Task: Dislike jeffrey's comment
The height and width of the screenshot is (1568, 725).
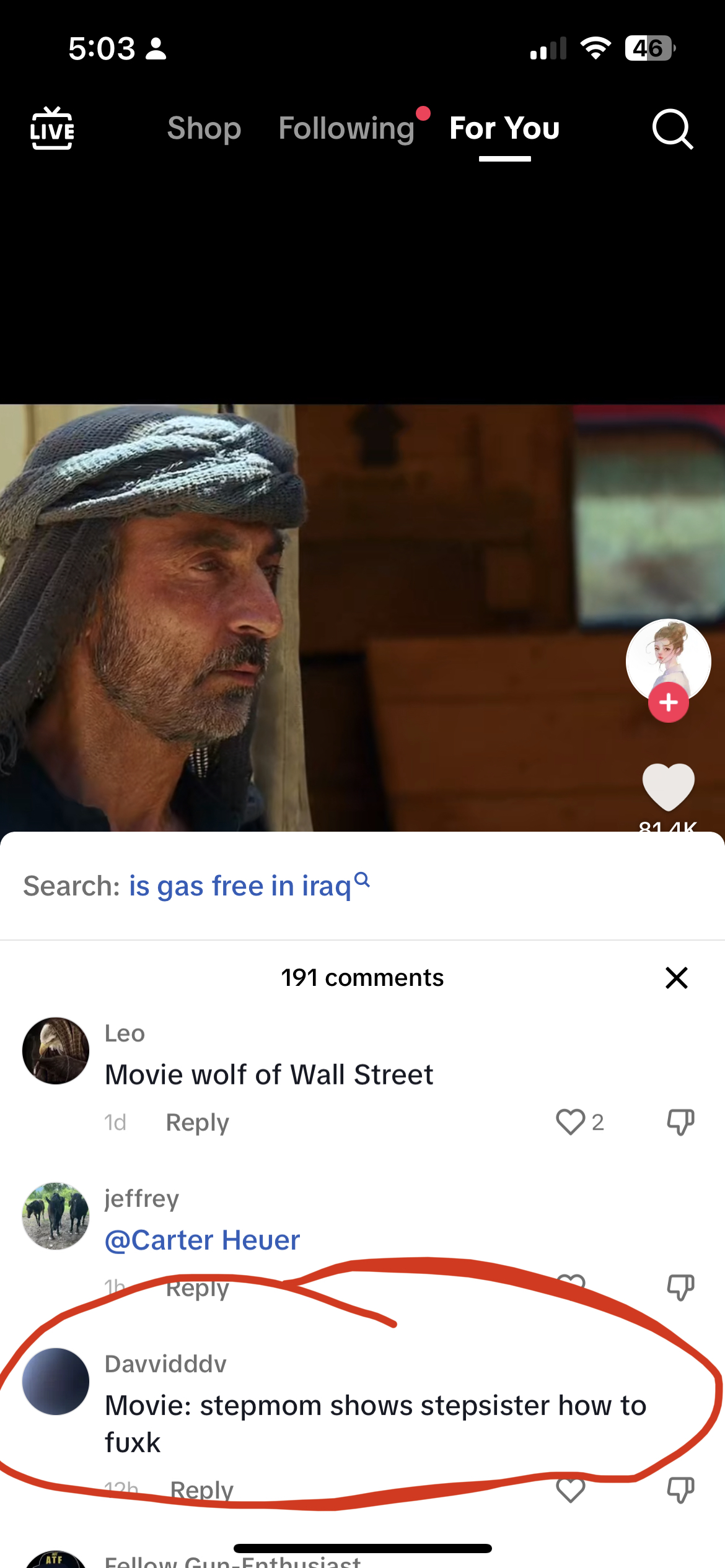Action: (680, 1287)
